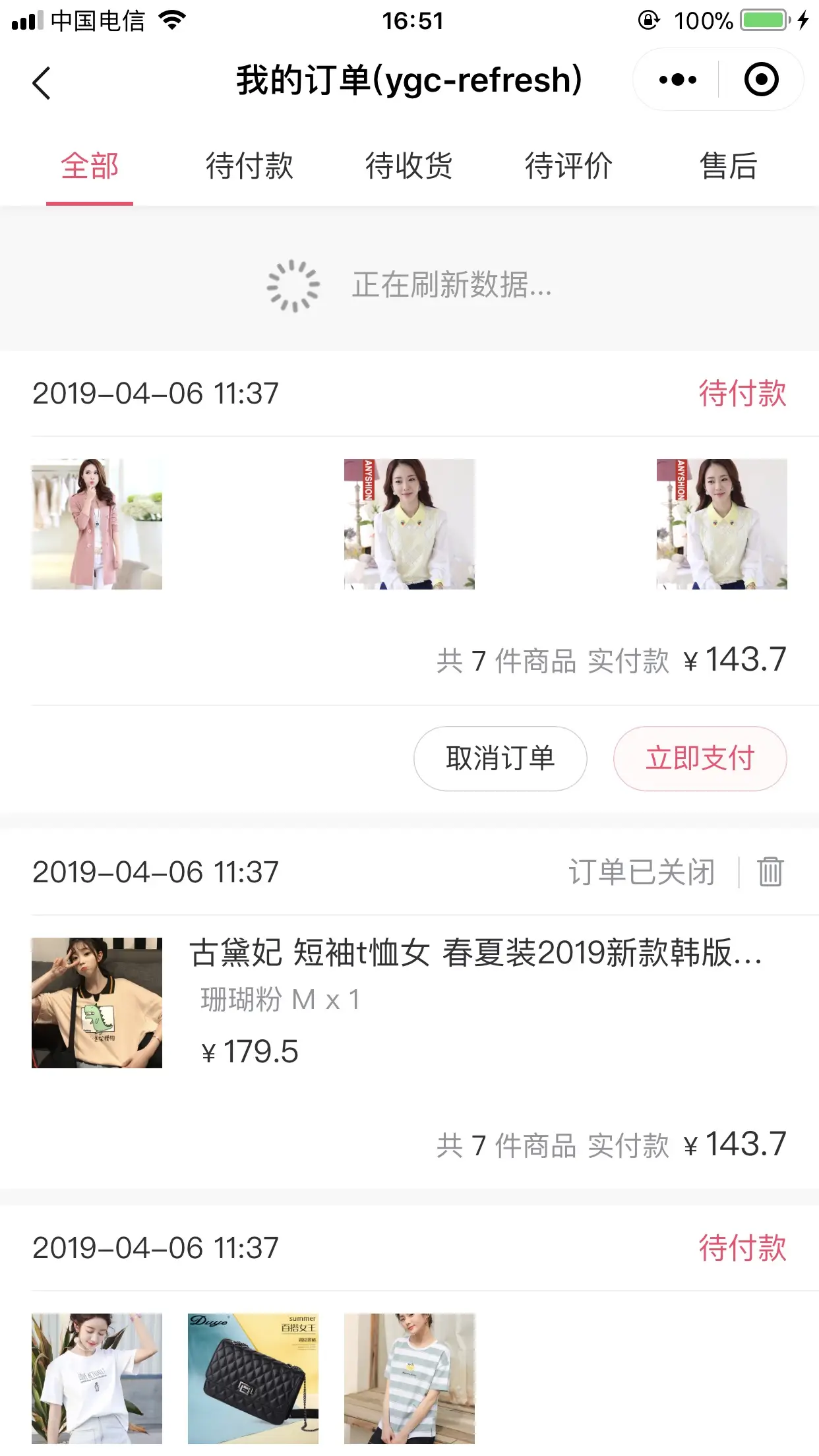
Task: Pay now with 立即支付 button
Action: pos(700,758)
